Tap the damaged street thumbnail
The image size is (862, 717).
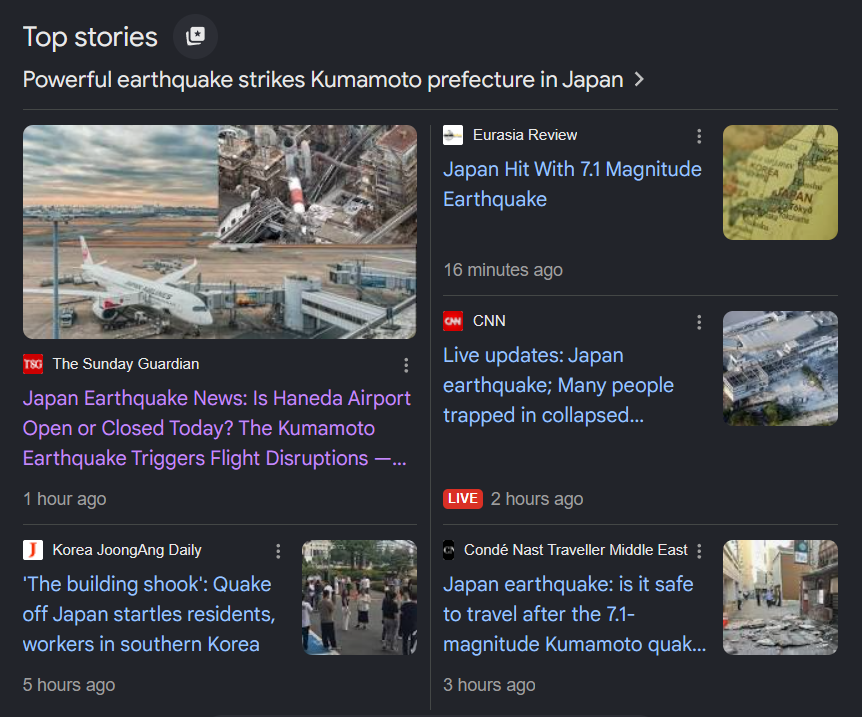point(780,597)
